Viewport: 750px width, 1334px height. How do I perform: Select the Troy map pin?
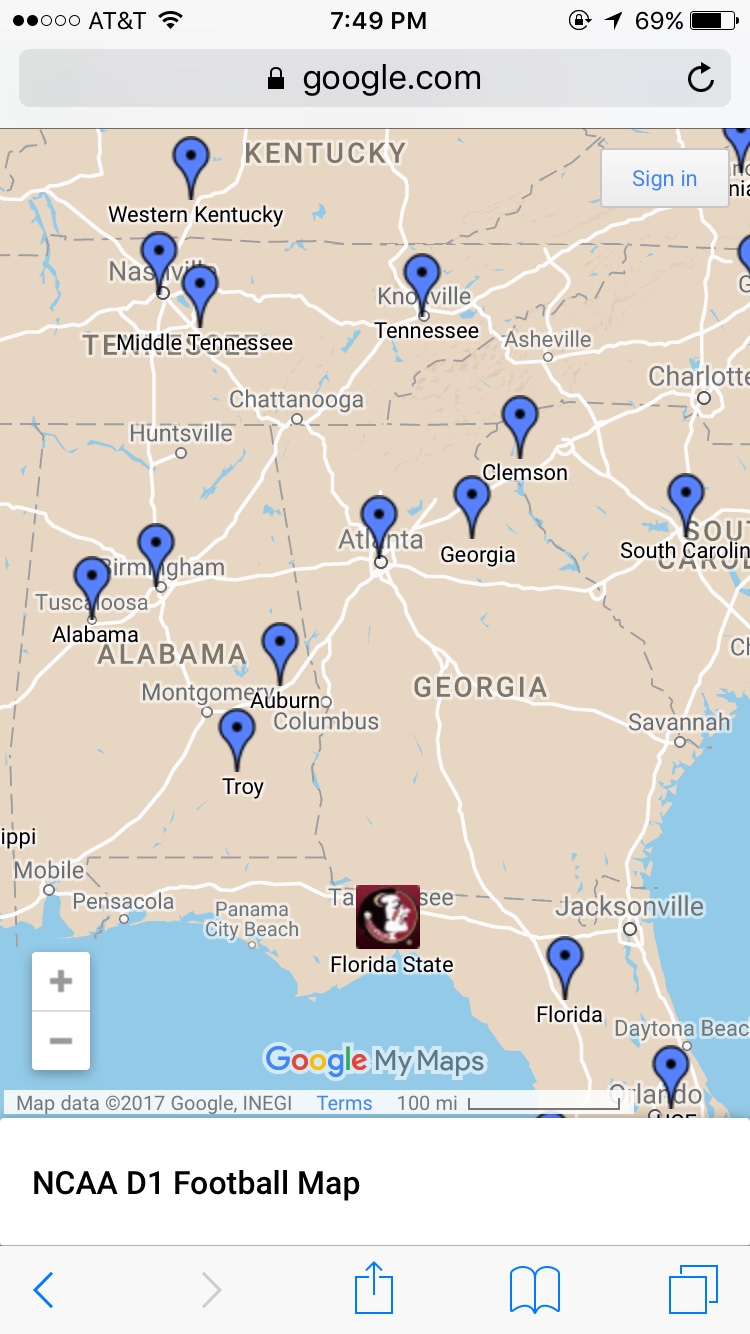pyautogui.click(x=237, y=733)
